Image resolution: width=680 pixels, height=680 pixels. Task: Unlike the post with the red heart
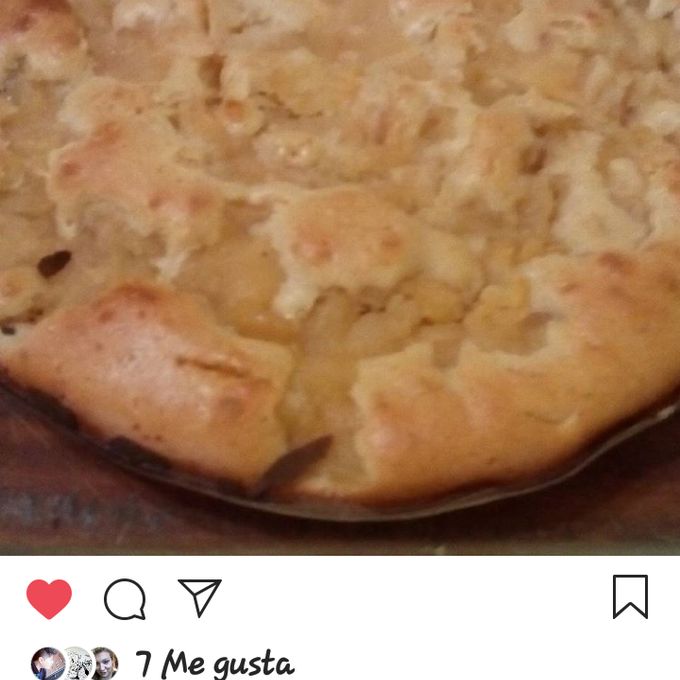[x=49, y=598]
